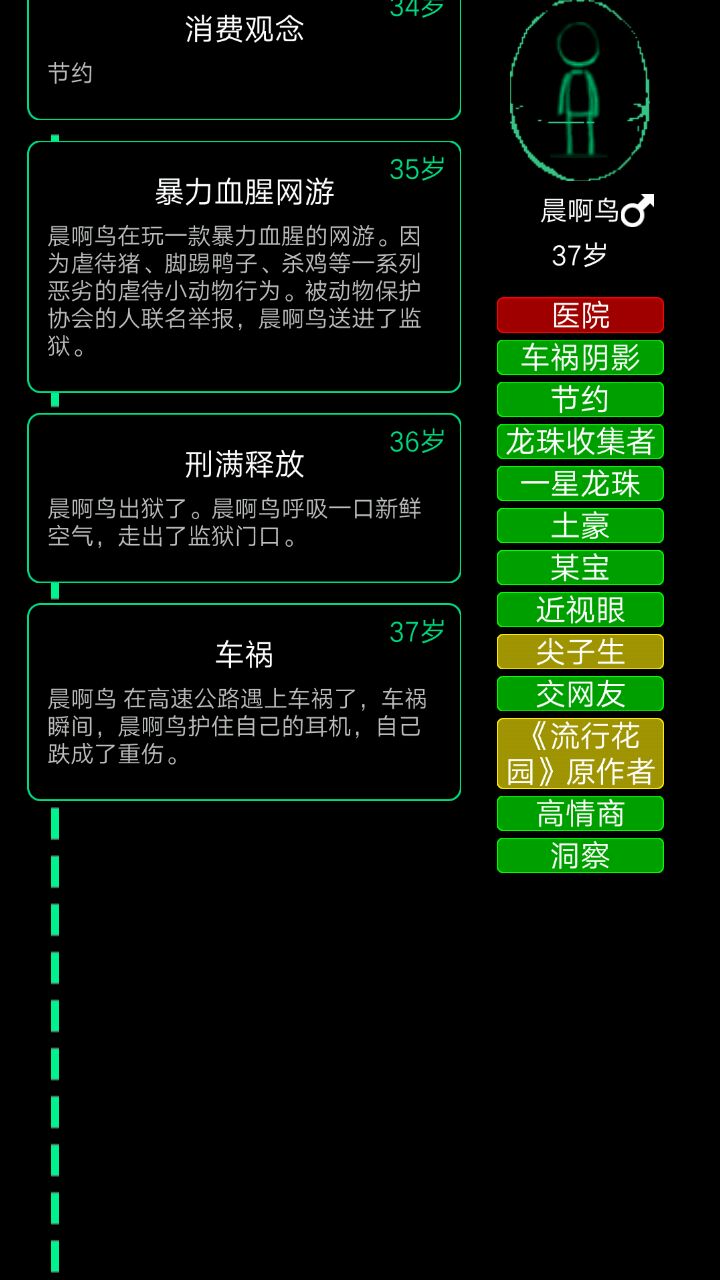
Task: Open the 刑满释放 event card
Action: point(244,497)
